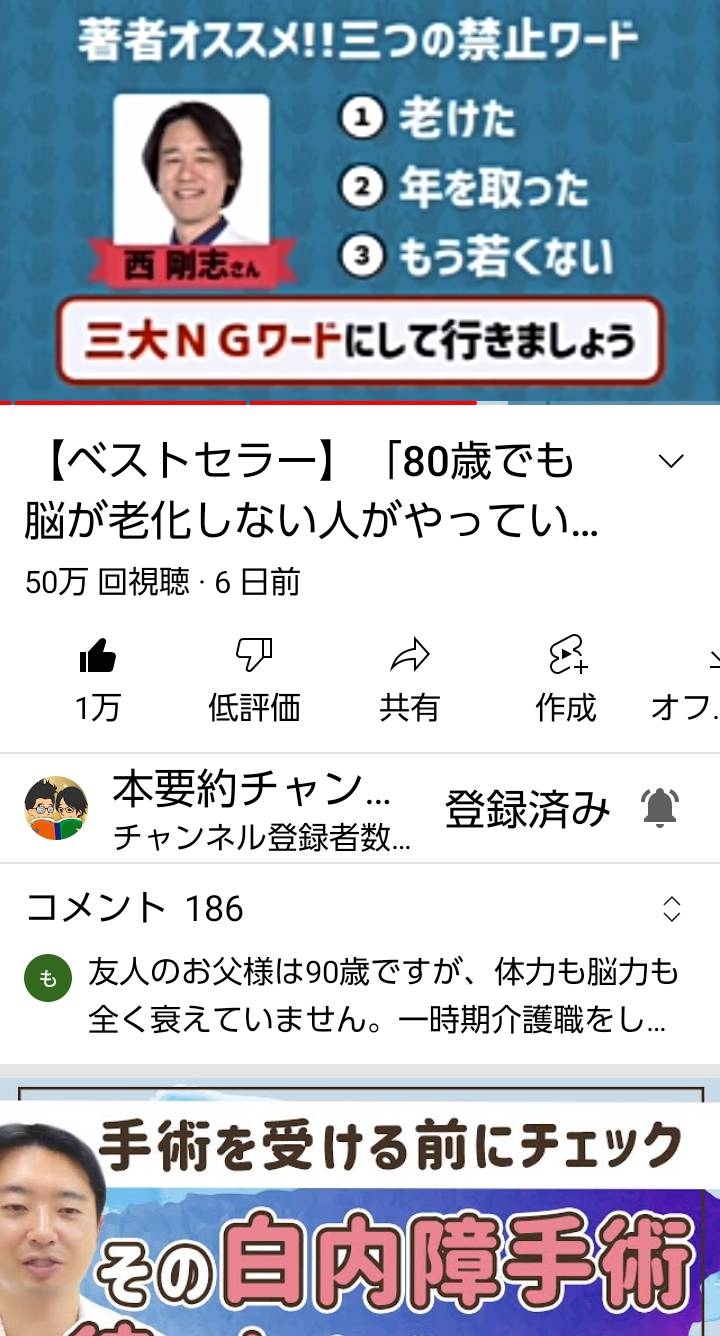This screenshot has height=1336, width=720.
Task: Share the video via 共有
Action: click(409, 682)
